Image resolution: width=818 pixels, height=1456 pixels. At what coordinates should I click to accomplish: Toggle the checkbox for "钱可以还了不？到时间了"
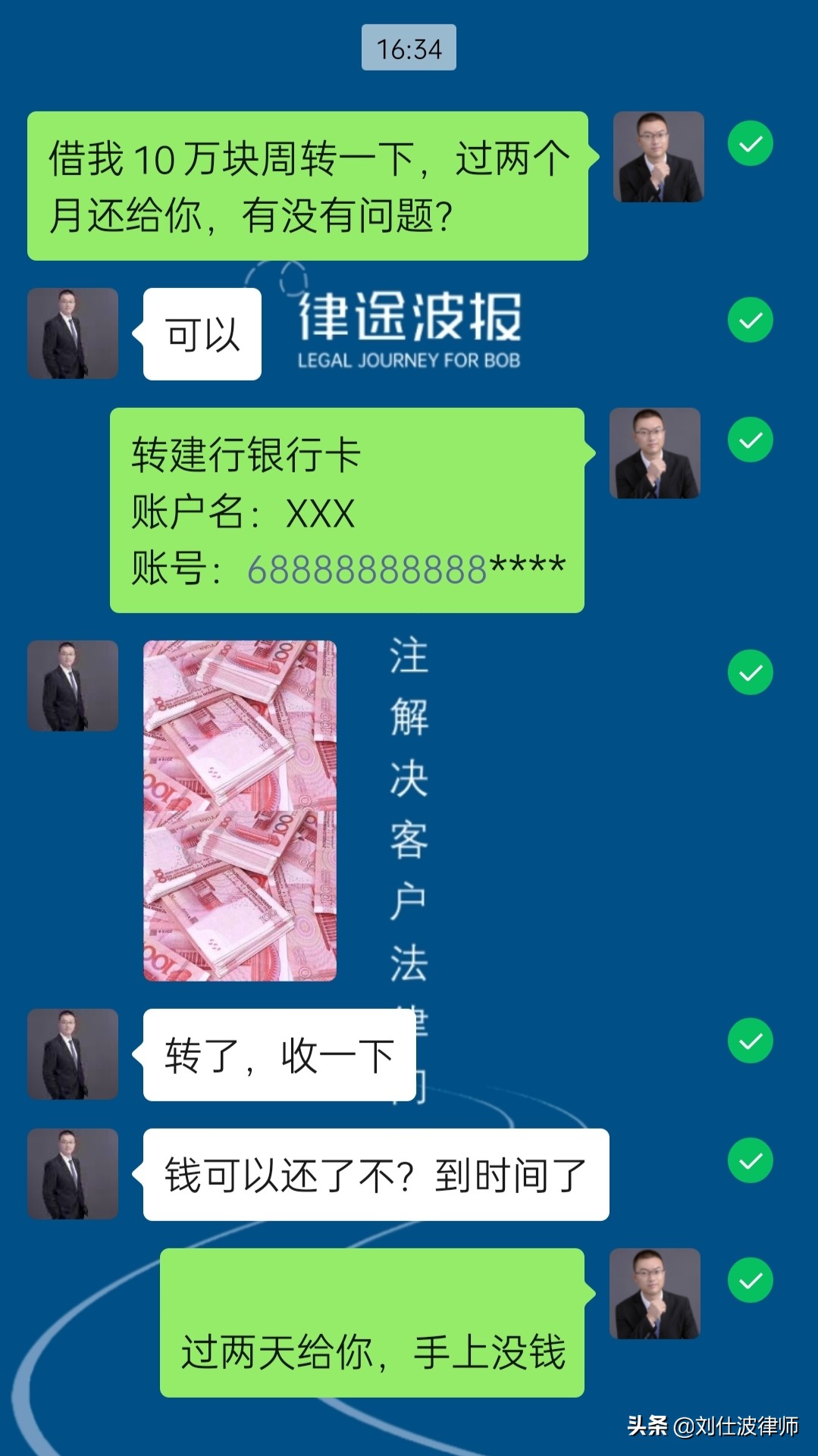750,1160
